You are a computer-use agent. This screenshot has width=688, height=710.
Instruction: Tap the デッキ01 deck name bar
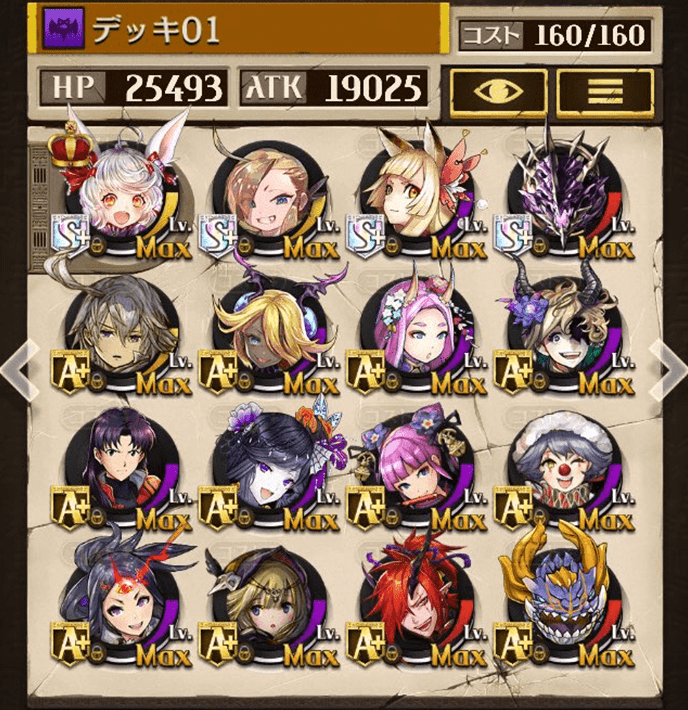(240, 31)
